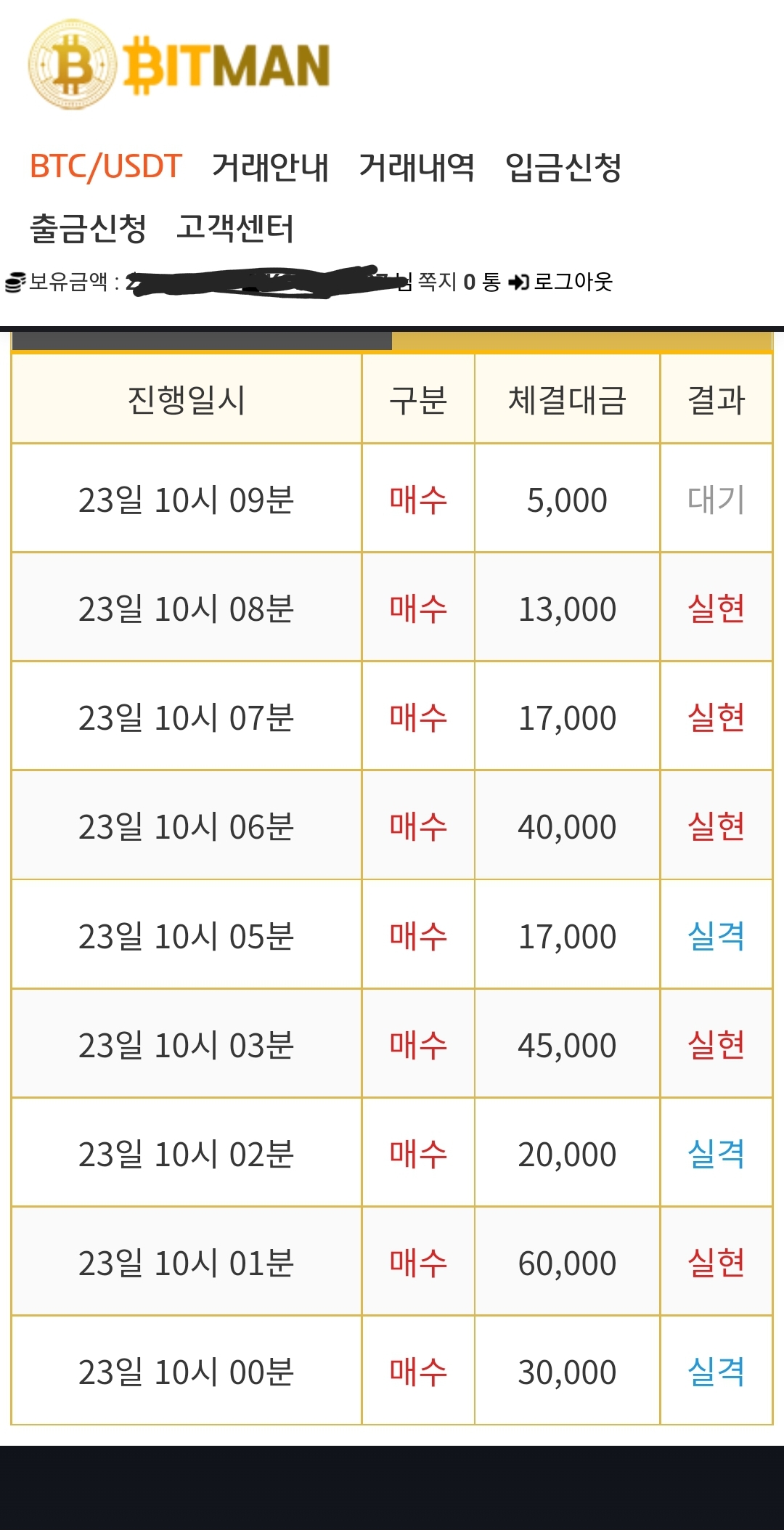Open 거래안내 trading guide

pos(270,167)
